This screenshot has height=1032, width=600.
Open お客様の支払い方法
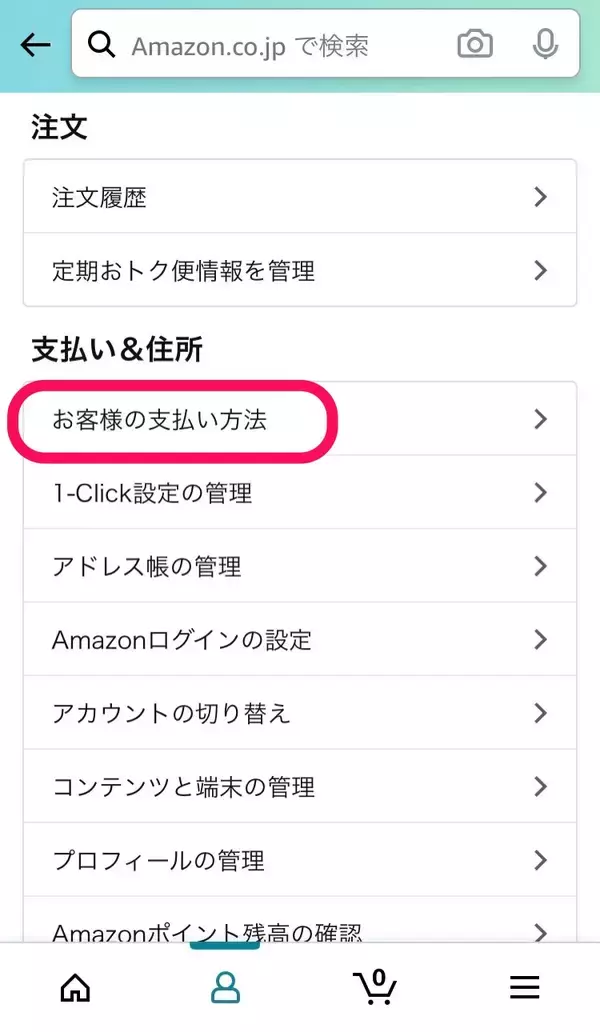point(300,419)
